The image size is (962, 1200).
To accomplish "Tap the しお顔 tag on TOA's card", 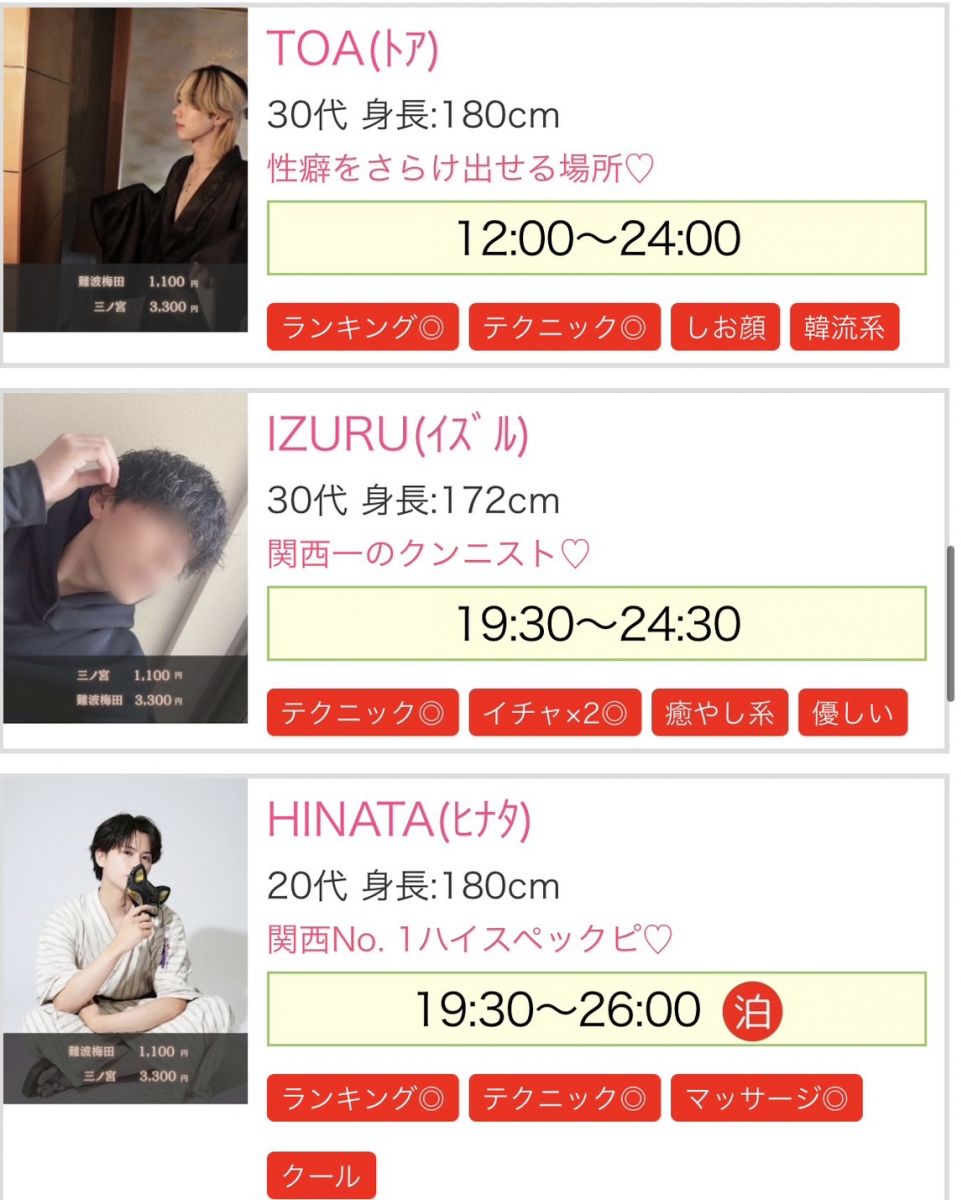I will [725, 328].
